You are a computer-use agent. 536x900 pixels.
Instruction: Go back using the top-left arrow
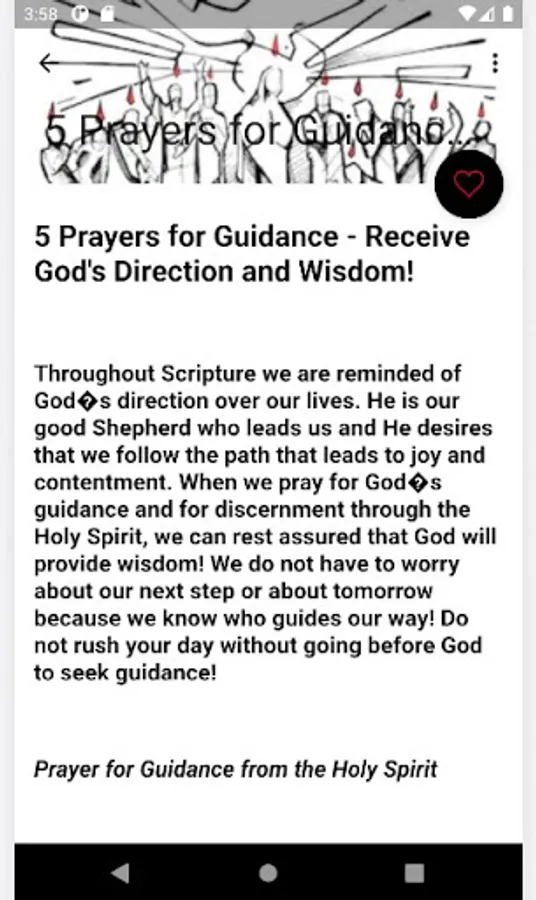tap(48, 63)
